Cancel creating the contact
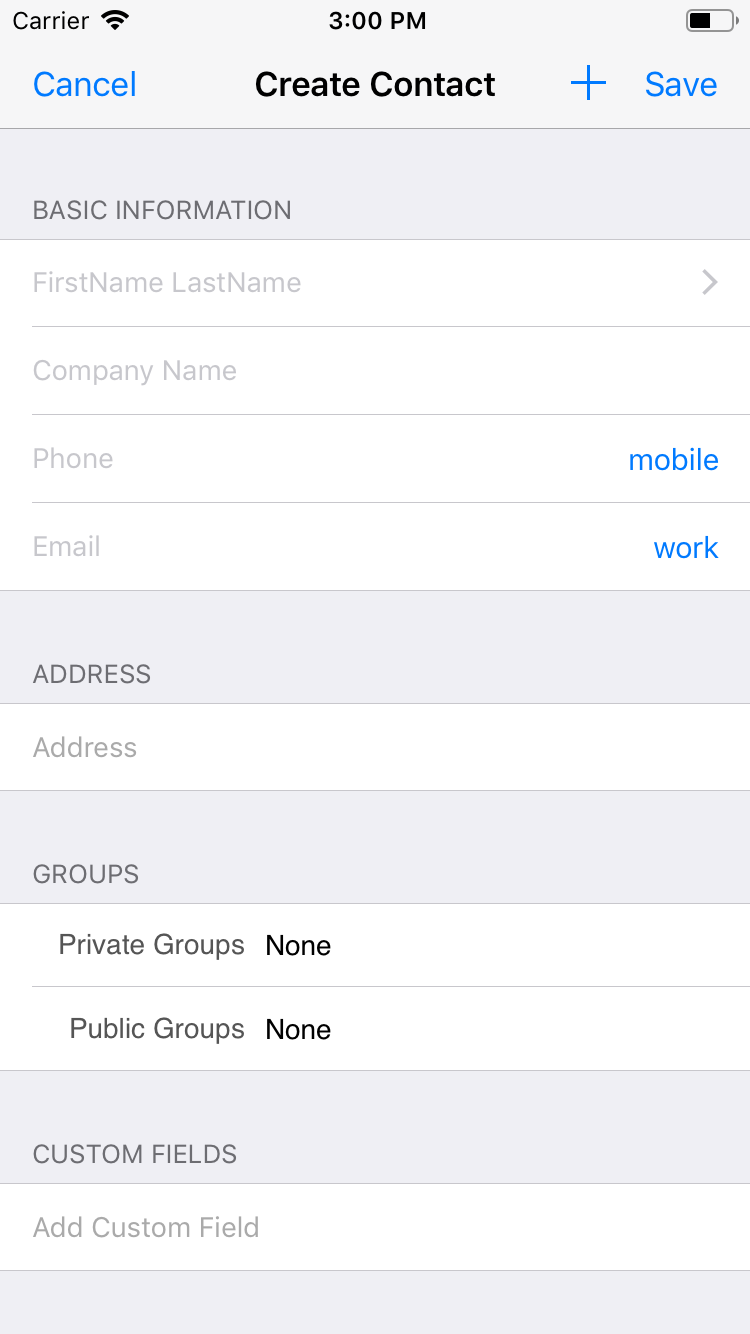The height and width of the screenshot is (1334, 750). 85,85
